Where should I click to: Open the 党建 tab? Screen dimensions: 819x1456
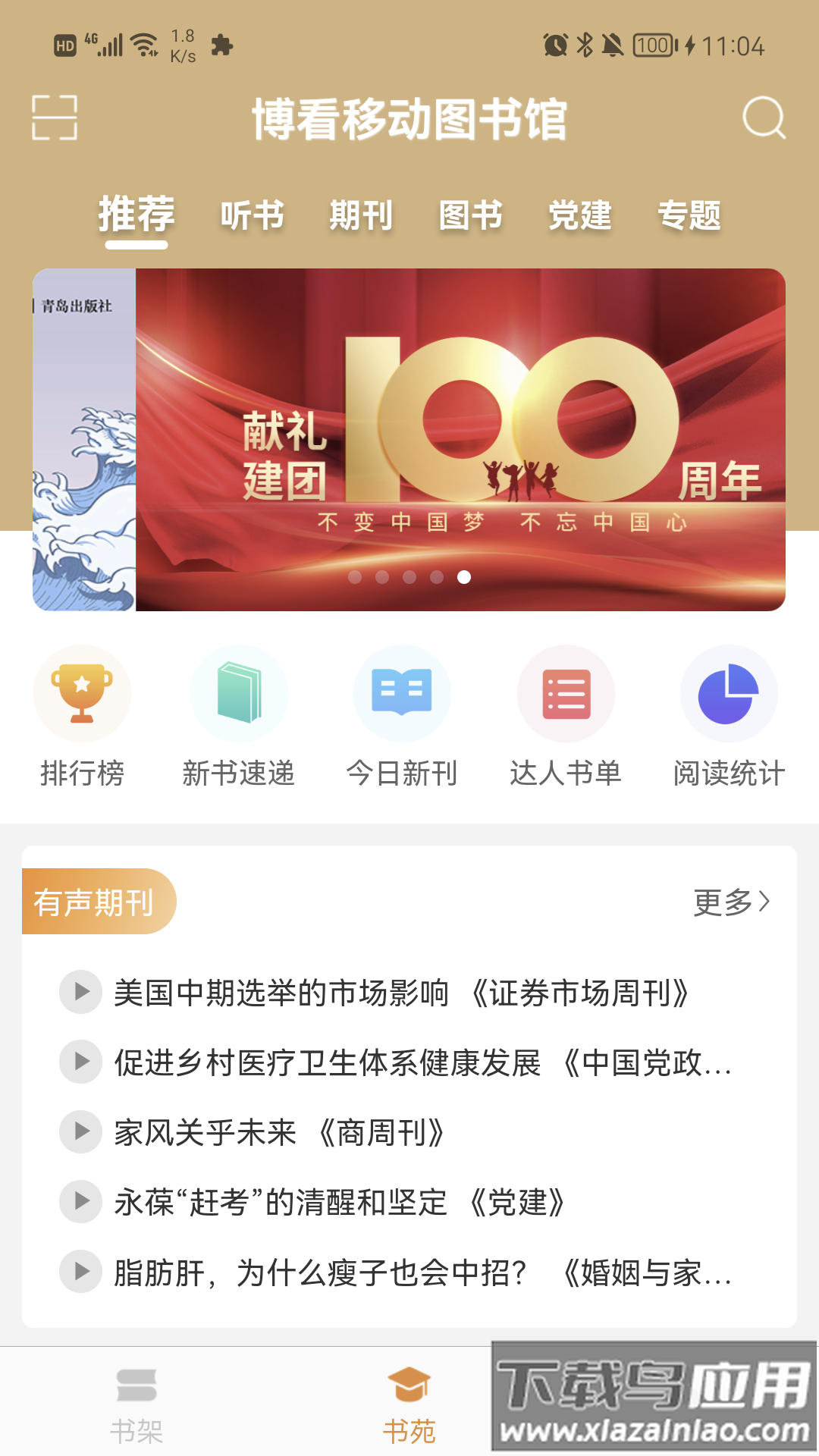pyautogui.click(x=580, y=216)
